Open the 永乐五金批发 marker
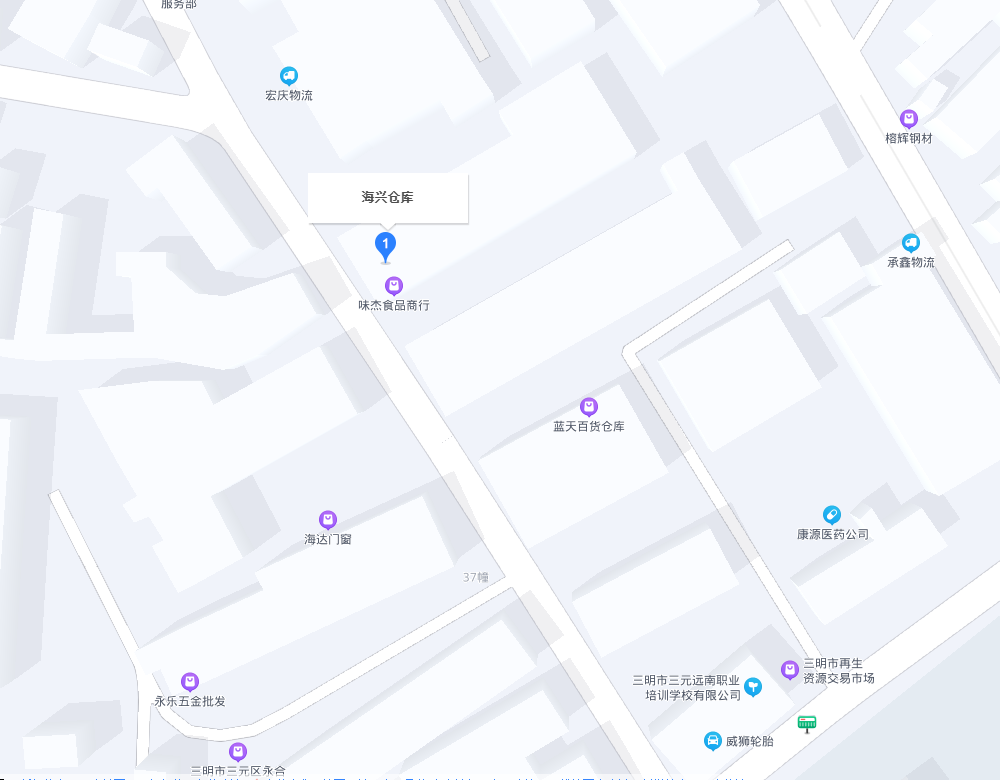The image size is (1000, 780). pos(190,682)
